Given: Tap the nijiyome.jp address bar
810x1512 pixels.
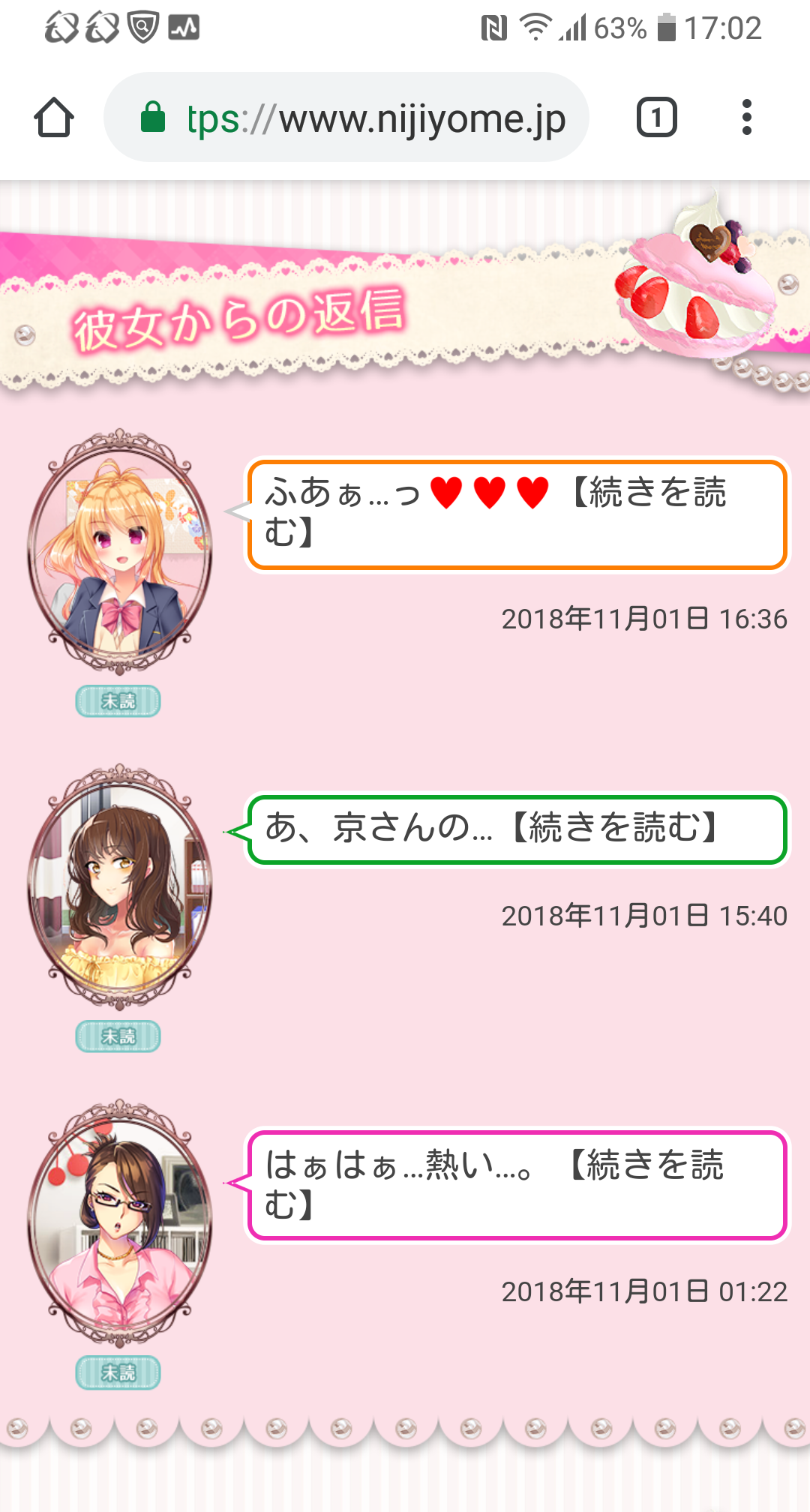Looking at the screenshot, I should point(346,118).
